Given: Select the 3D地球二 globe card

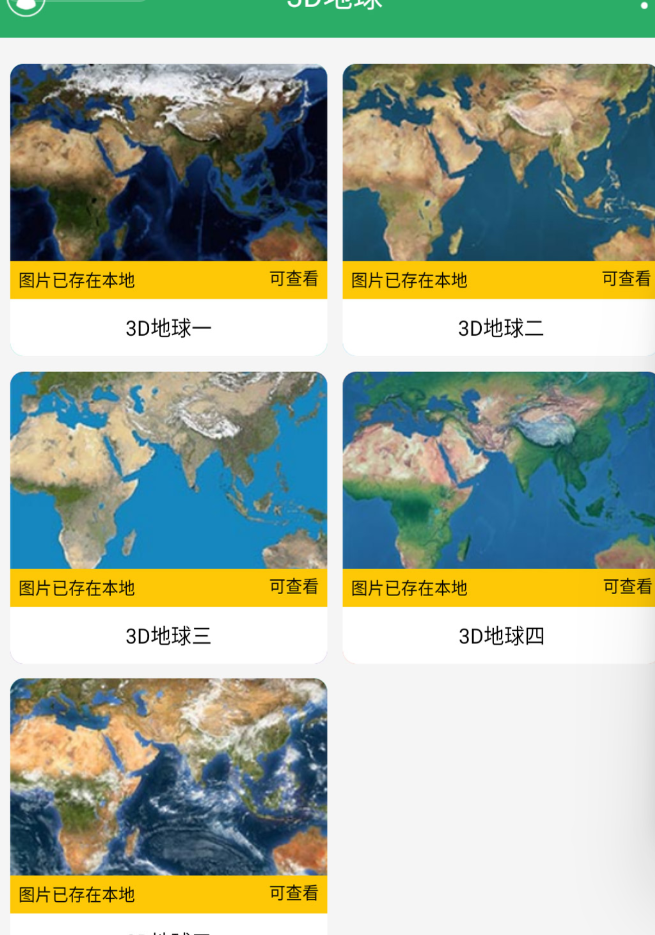Looking at the screenshot, I should (499, 209).
